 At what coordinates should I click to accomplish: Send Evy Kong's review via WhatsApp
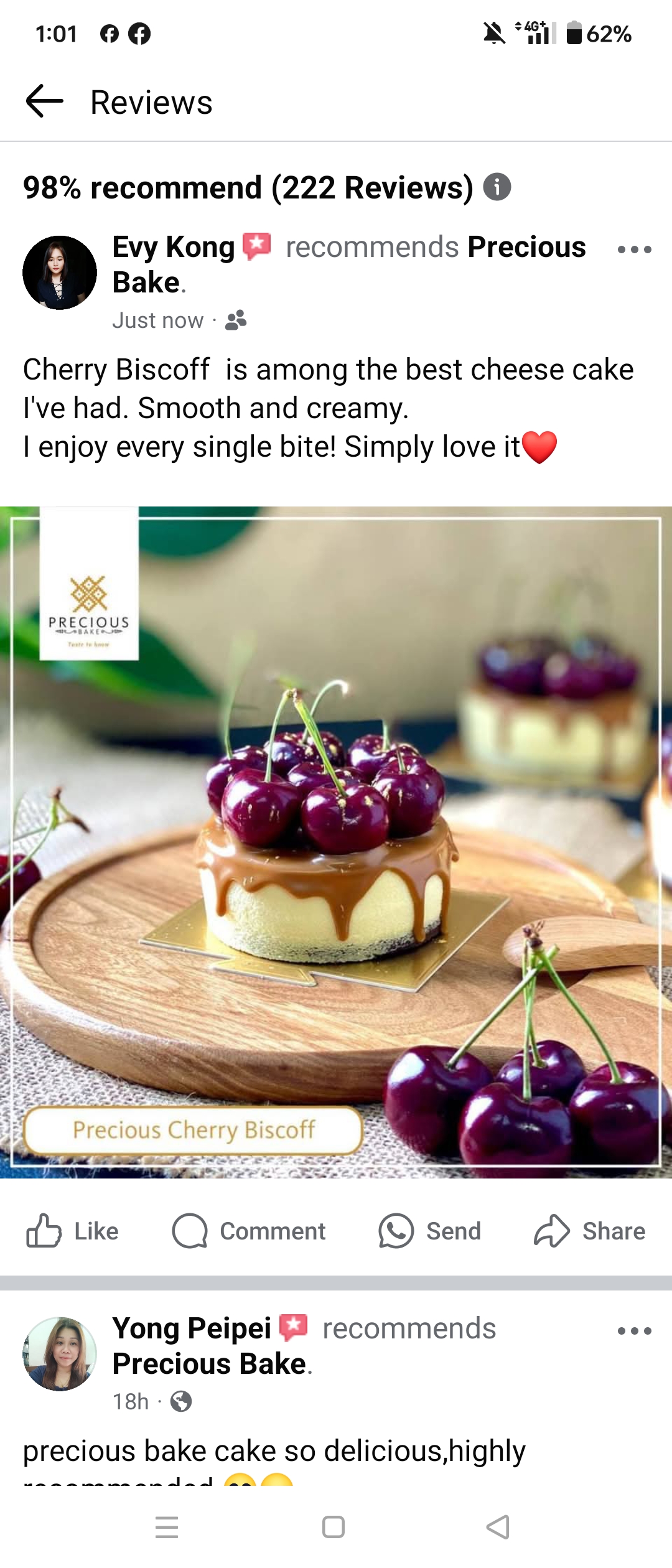pos(430,1231)
